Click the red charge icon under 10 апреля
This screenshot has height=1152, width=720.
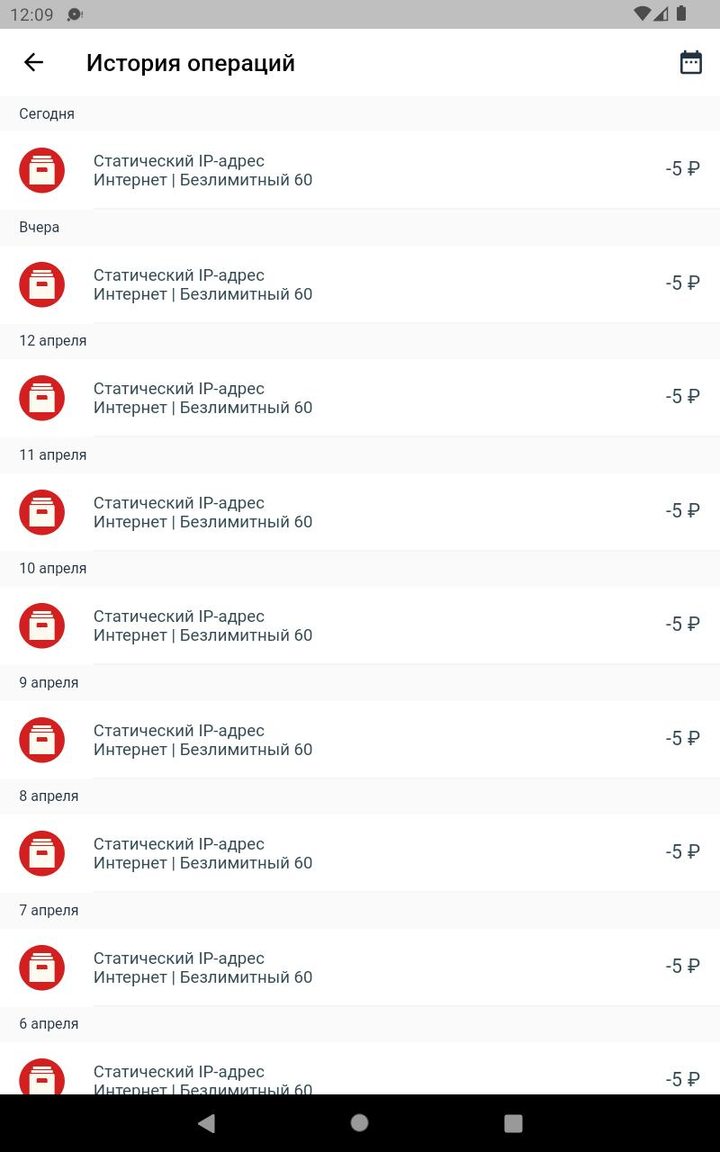[x=41, y=625]
